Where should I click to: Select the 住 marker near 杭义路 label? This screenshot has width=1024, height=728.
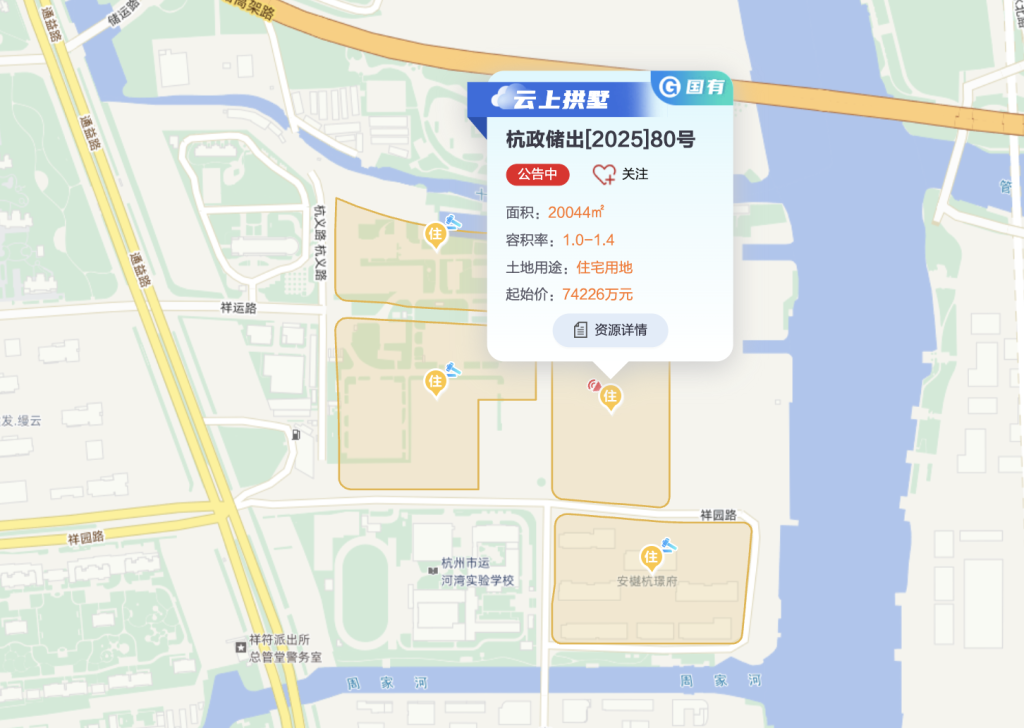coord(435,236)
